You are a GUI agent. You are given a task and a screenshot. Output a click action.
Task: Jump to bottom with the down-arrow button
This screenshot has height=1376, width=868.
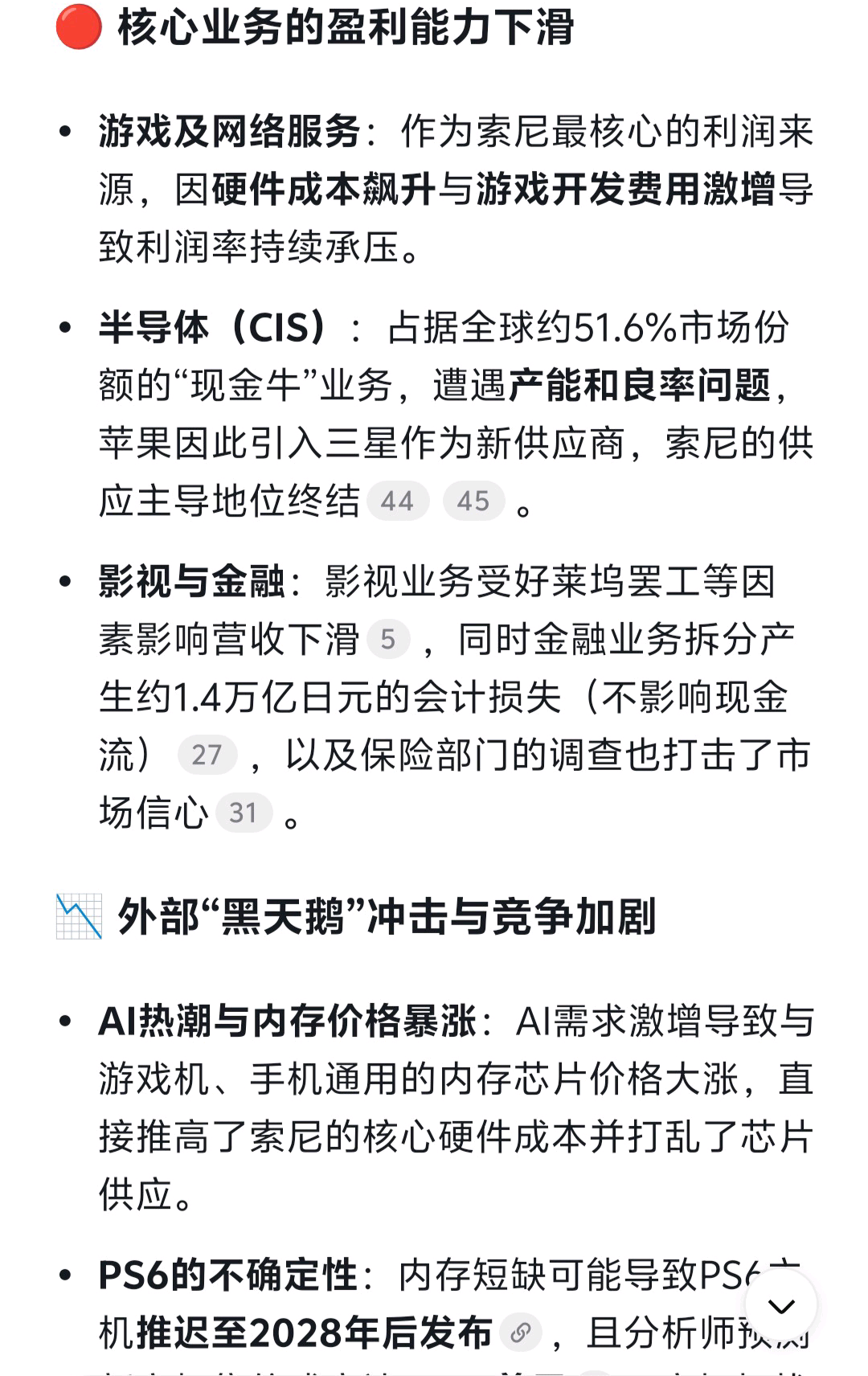[x=780, y=1306]
